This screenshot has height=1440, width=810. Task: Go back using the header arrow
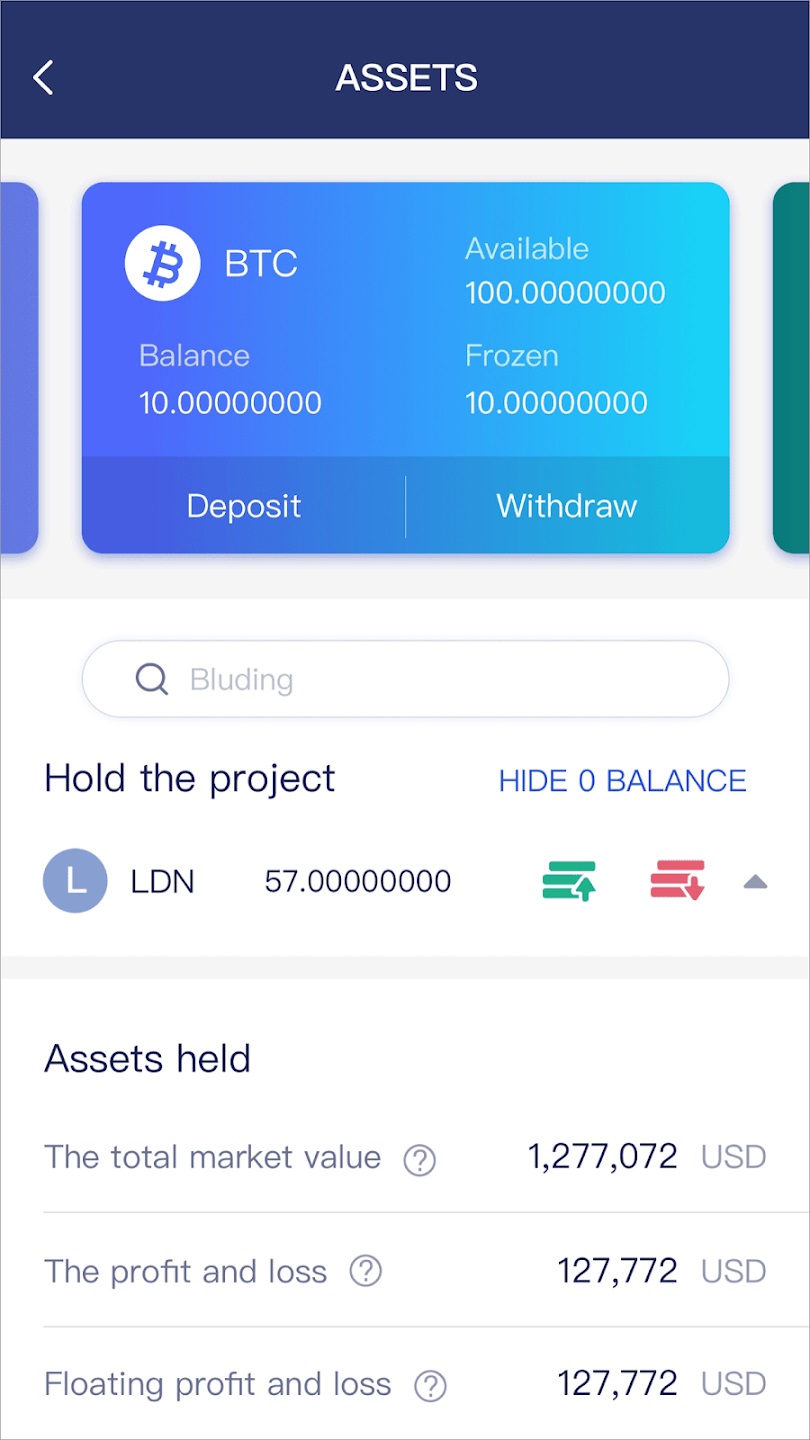coord(43,77)
